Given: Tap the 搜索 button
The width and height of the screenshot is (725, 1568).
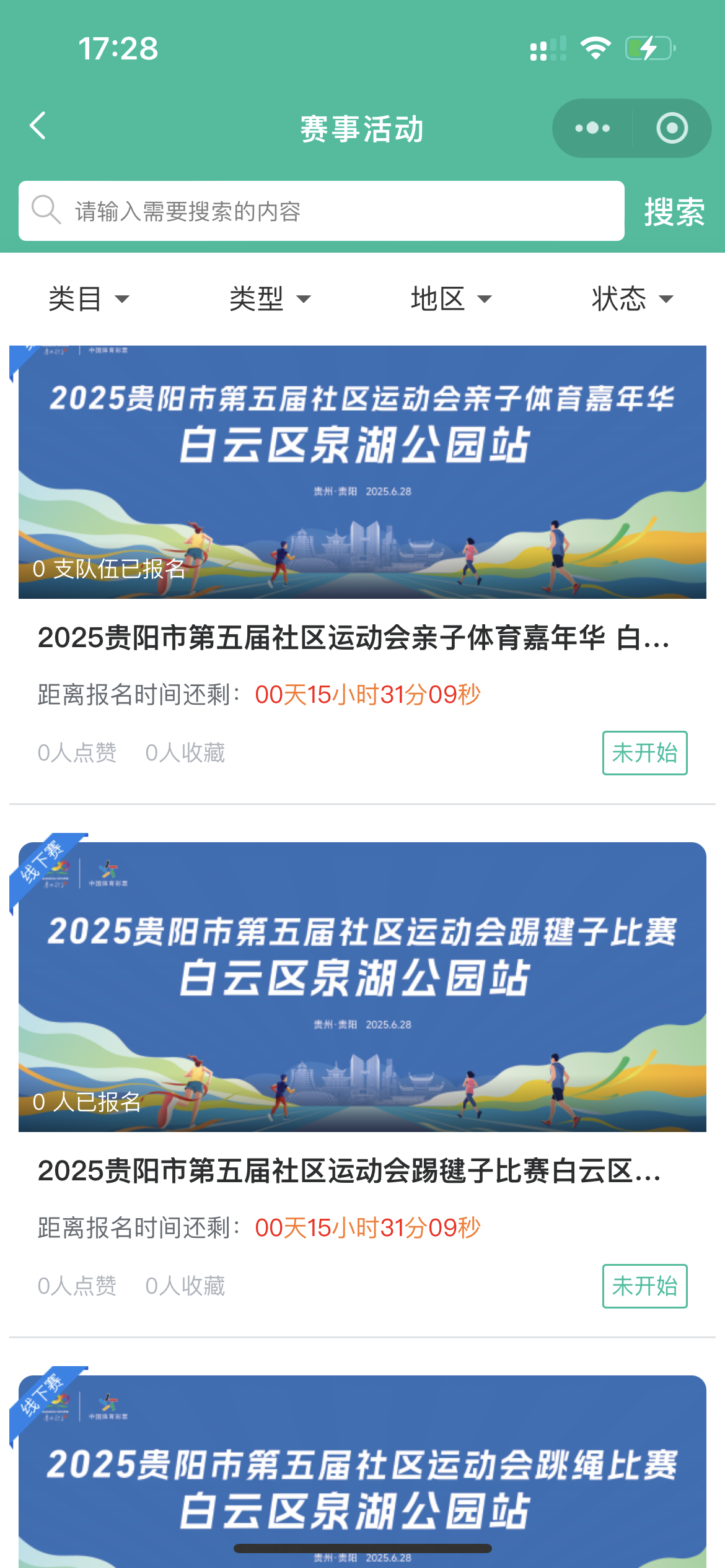Looking at the screenshot, I should coord(674,212).
